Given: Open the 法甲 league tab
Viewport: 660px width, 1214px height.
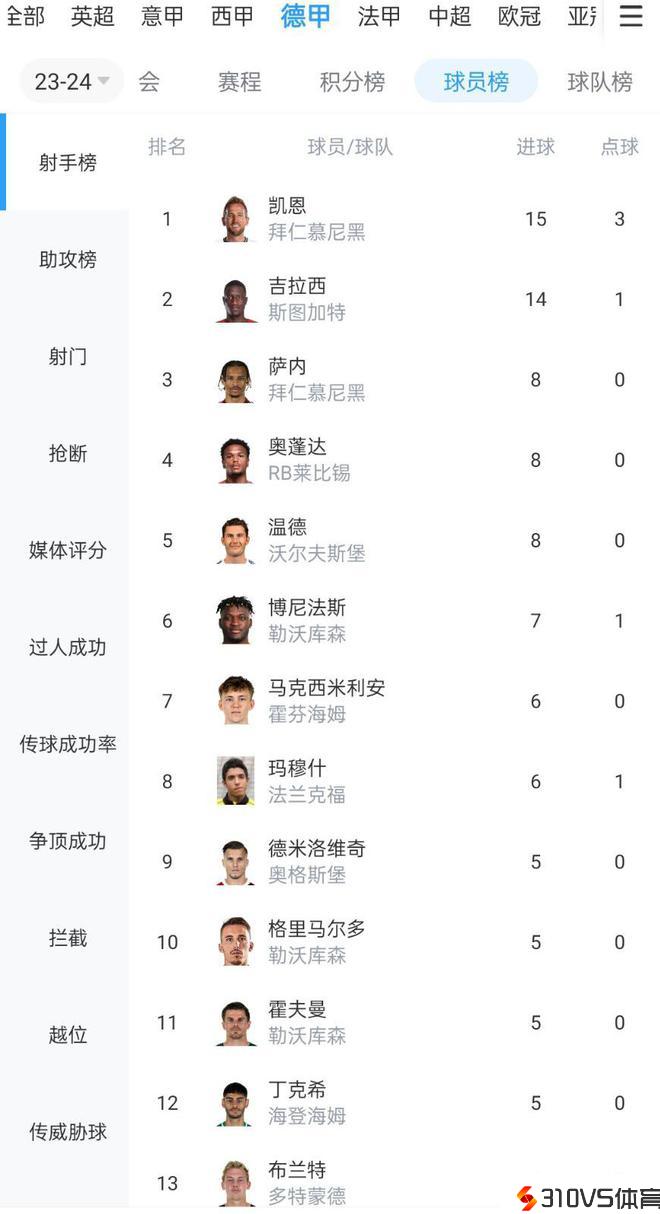Looking at the screenshot, I should coord(379,17).
